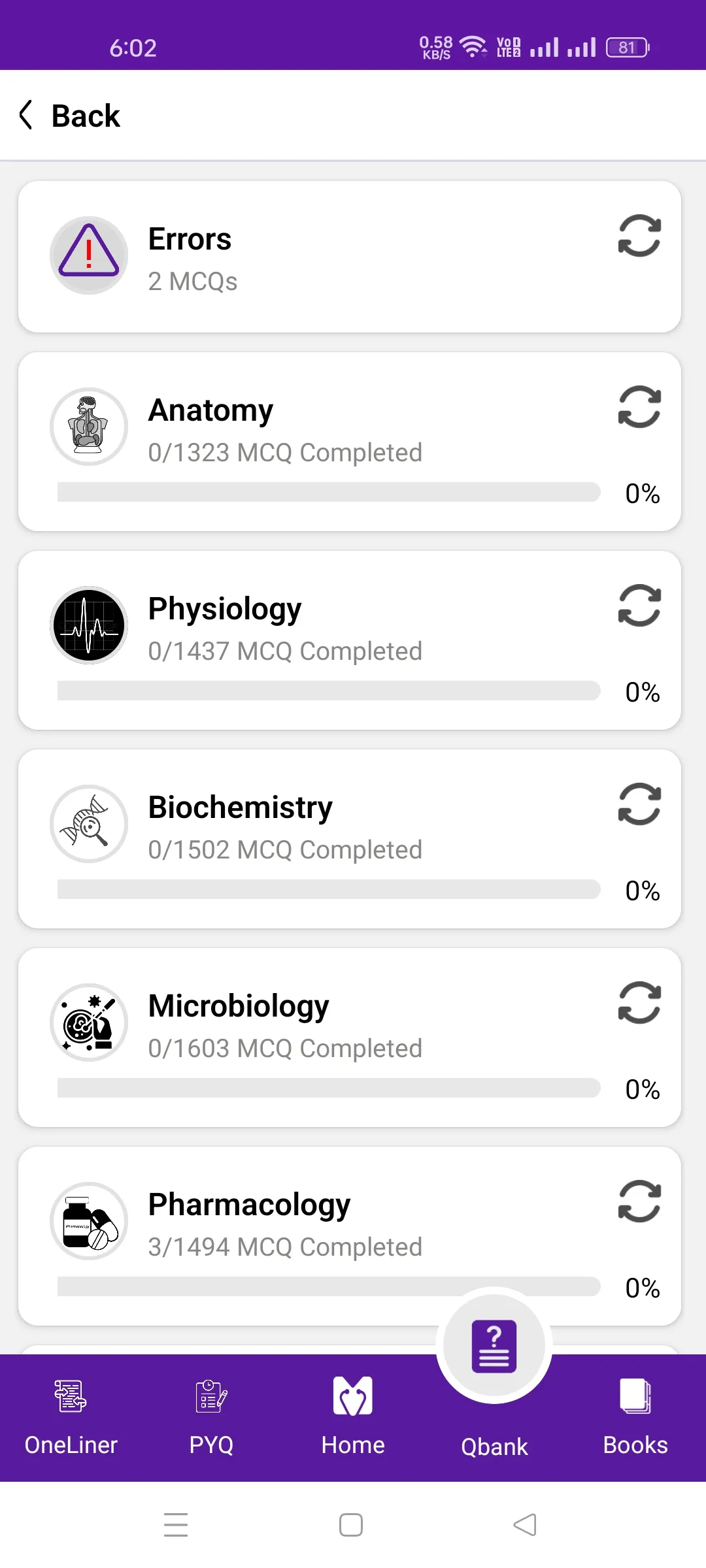Select the Anatomy body diagram icon
Viewport: 706px width, 1568px height.
click(89, 426)
